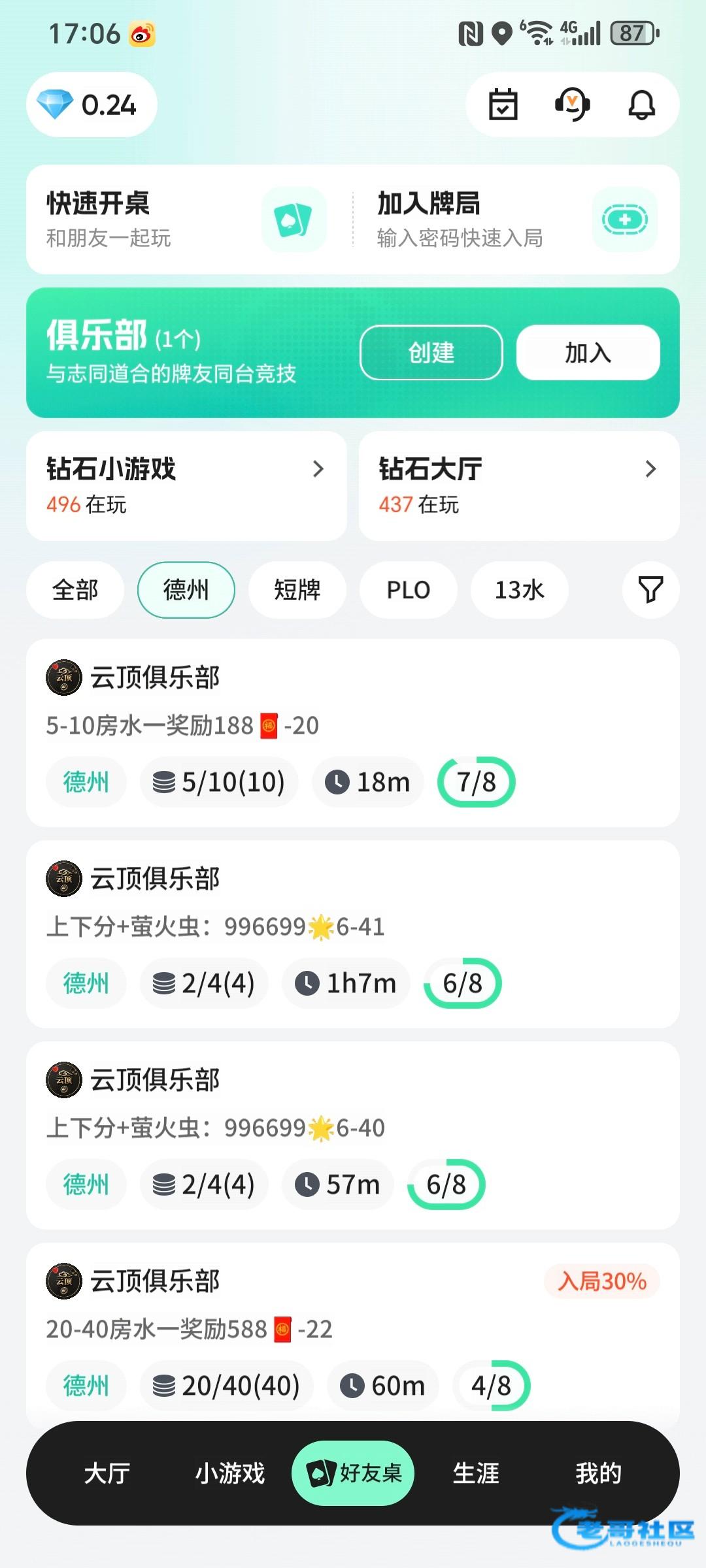
Task: Open the table filter funnel
Action: point(650,590)
